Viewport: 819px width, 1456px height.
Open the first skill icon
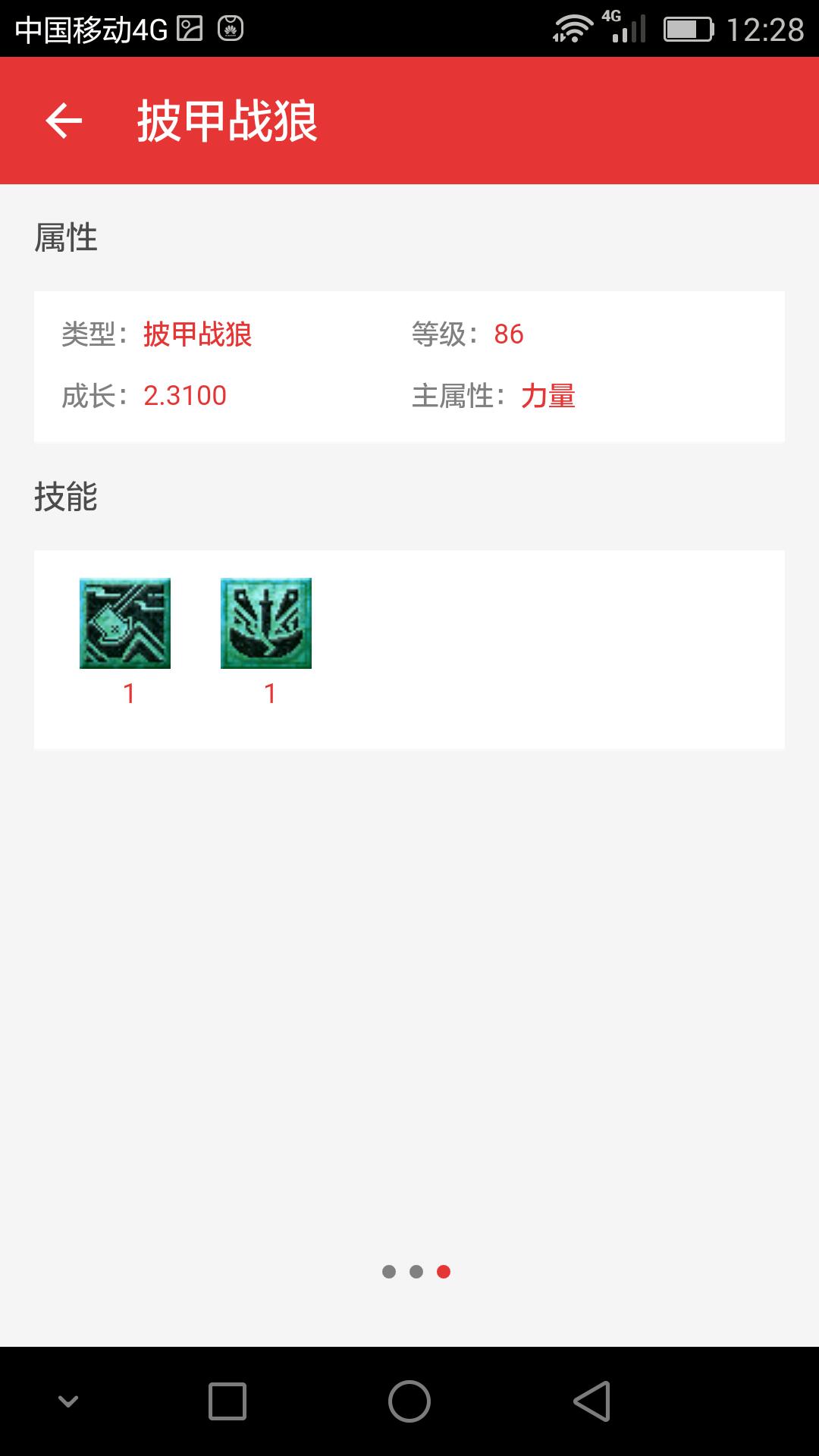click(125, 623)
